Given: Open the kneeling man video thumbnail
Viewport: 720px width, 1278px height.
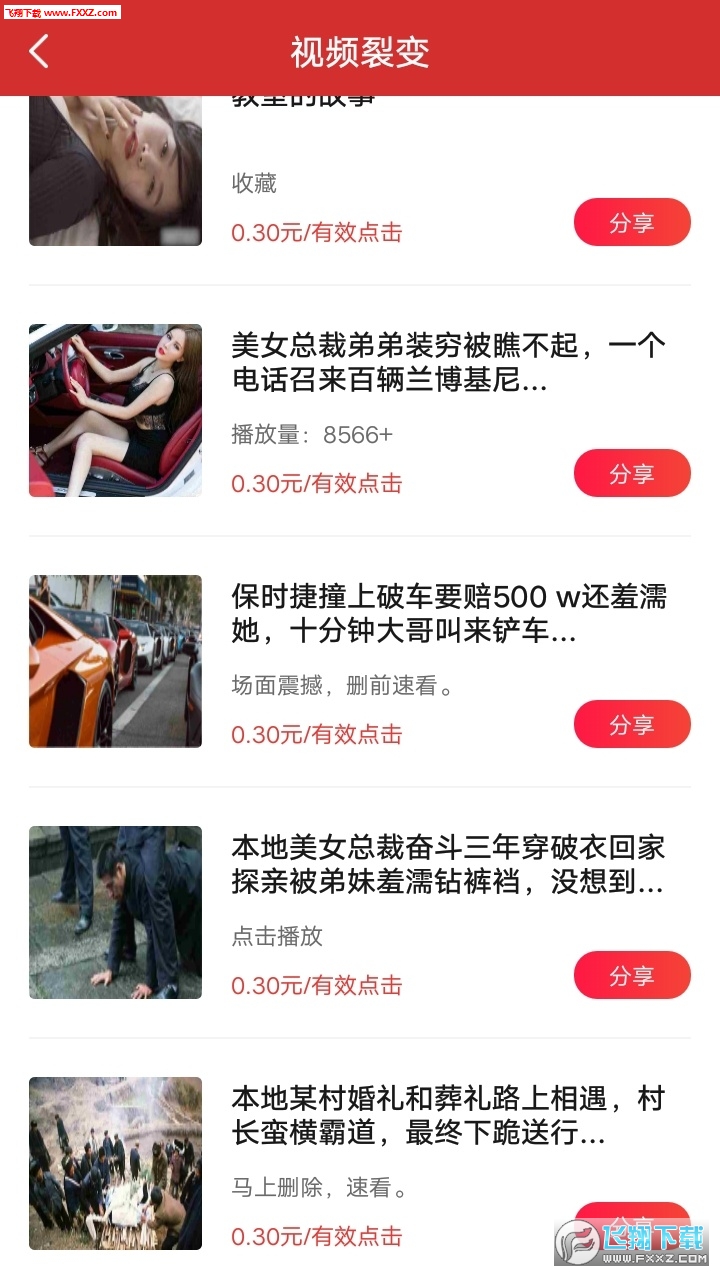Looking at the screenshot, I should 115,911.
